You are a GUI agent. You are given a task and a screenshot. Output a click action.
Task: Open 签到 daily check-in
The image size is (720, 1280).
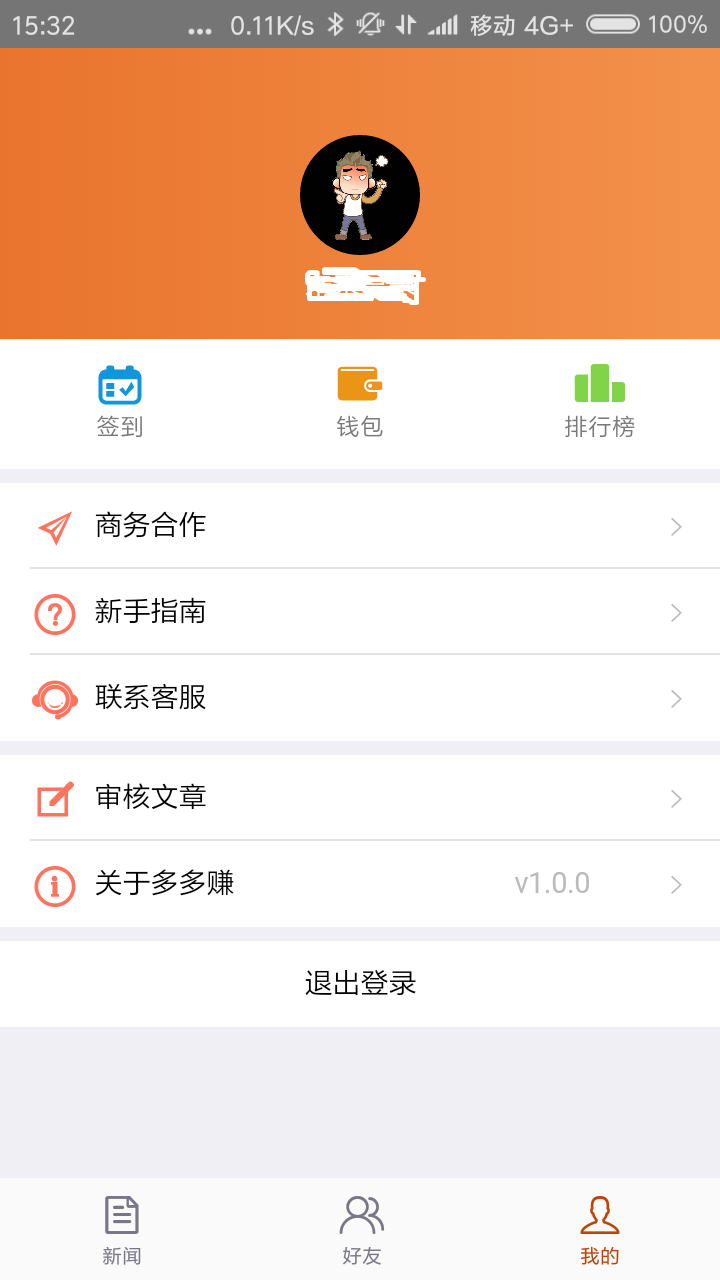(x=120, y=402)
